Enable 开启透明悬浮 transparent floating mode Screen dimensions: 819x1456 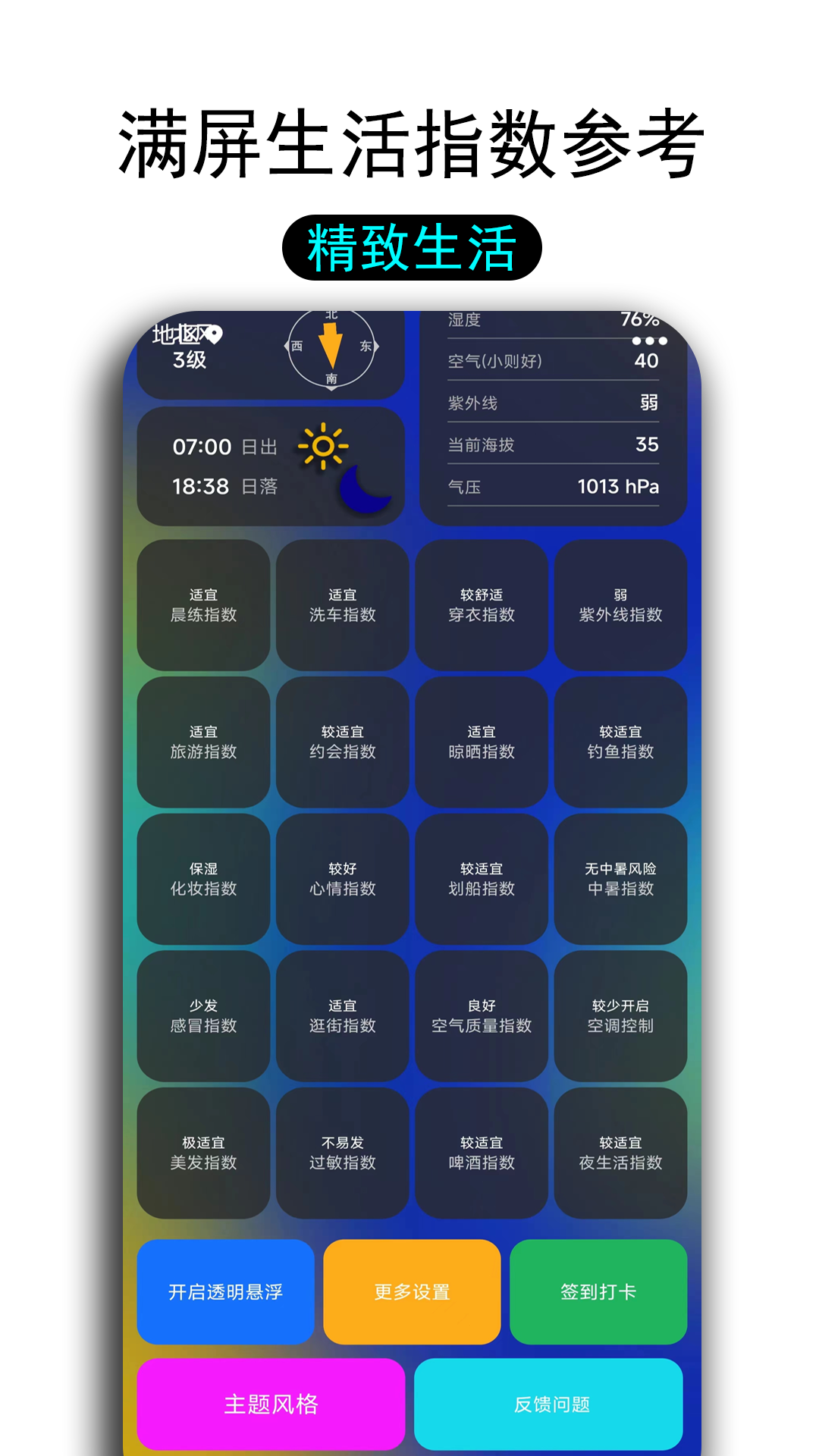(x=225, y=1291)
